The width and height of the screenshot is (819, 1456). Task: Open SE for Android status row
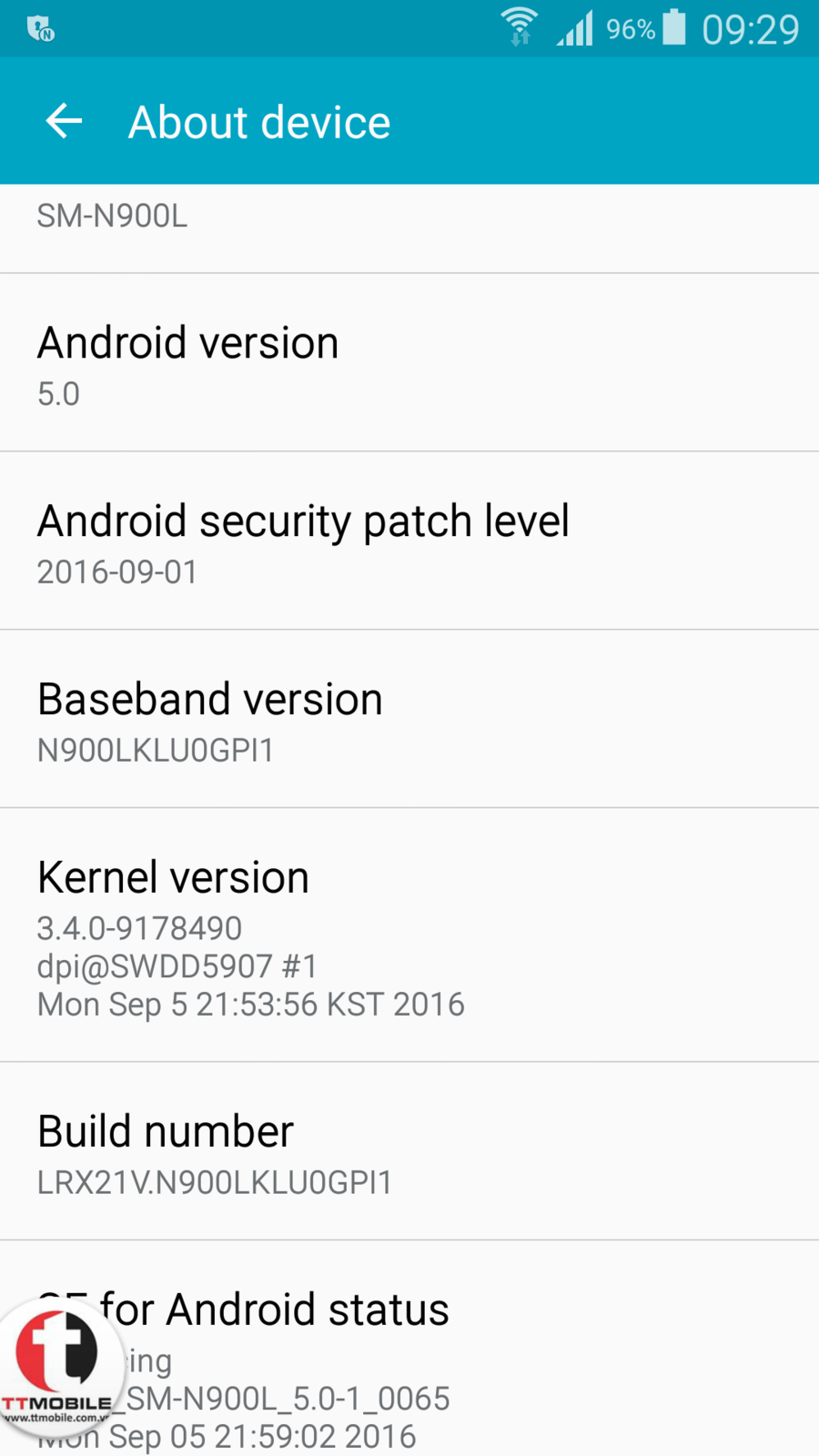point(409,1349)
